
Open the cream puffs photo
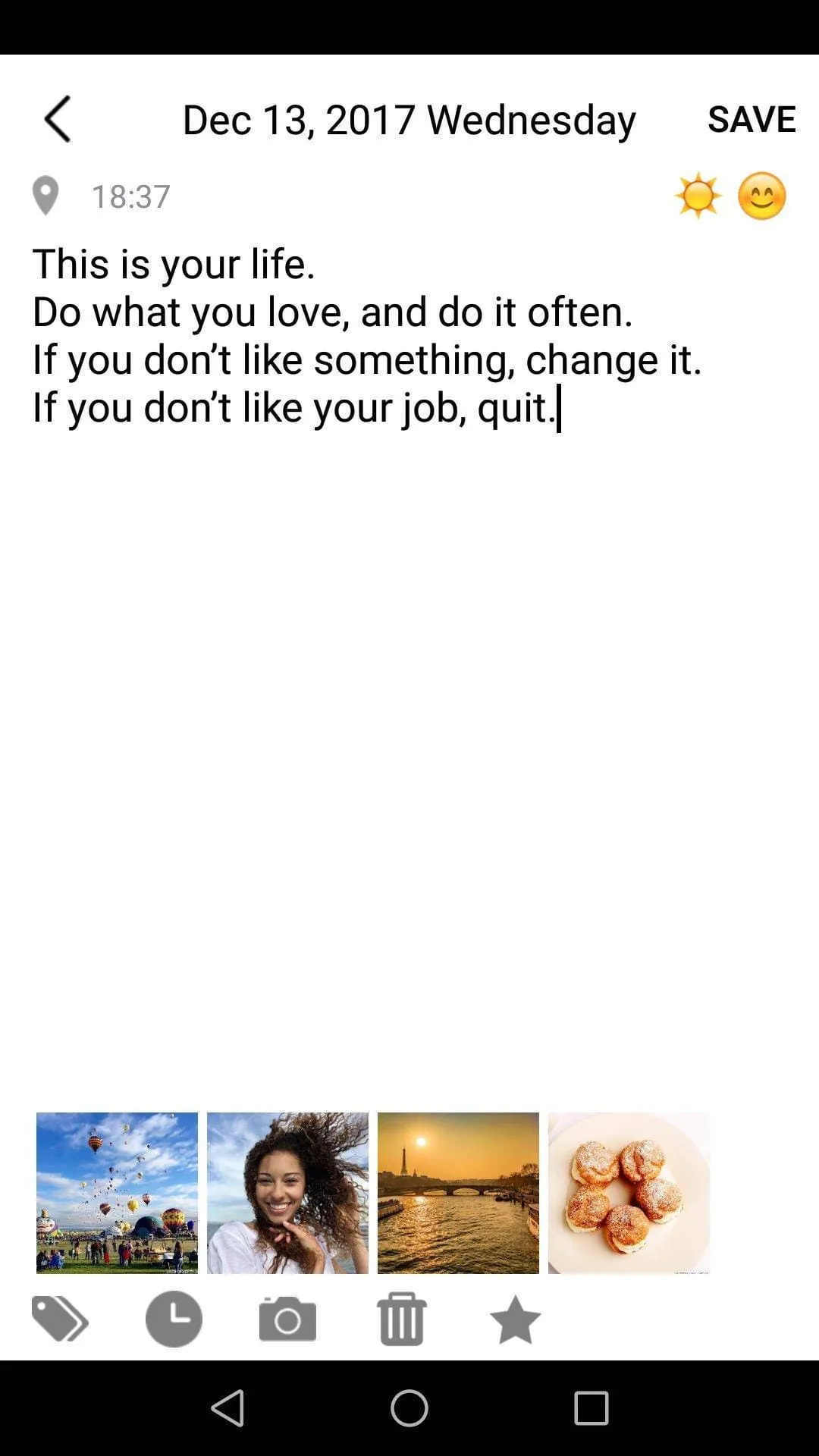click(629, 1192)
